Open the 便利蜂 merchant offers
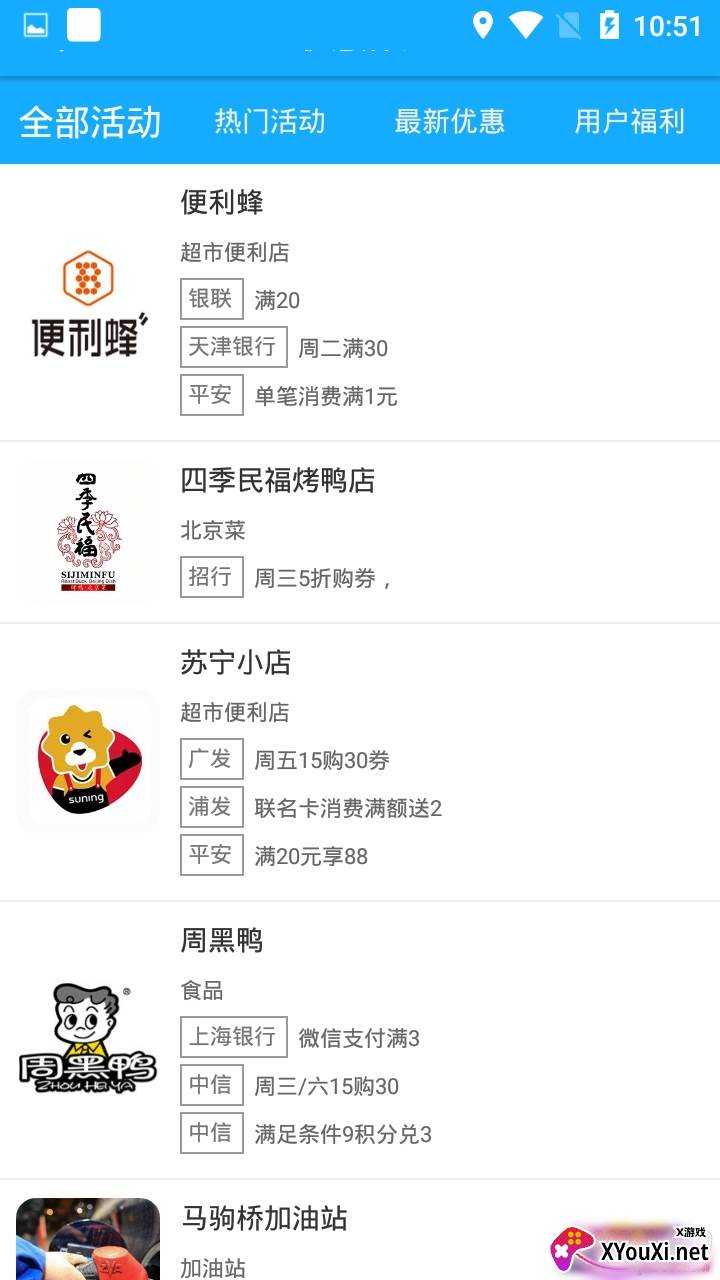Screen dimensions: 720x1280 [x=360, y=302]
